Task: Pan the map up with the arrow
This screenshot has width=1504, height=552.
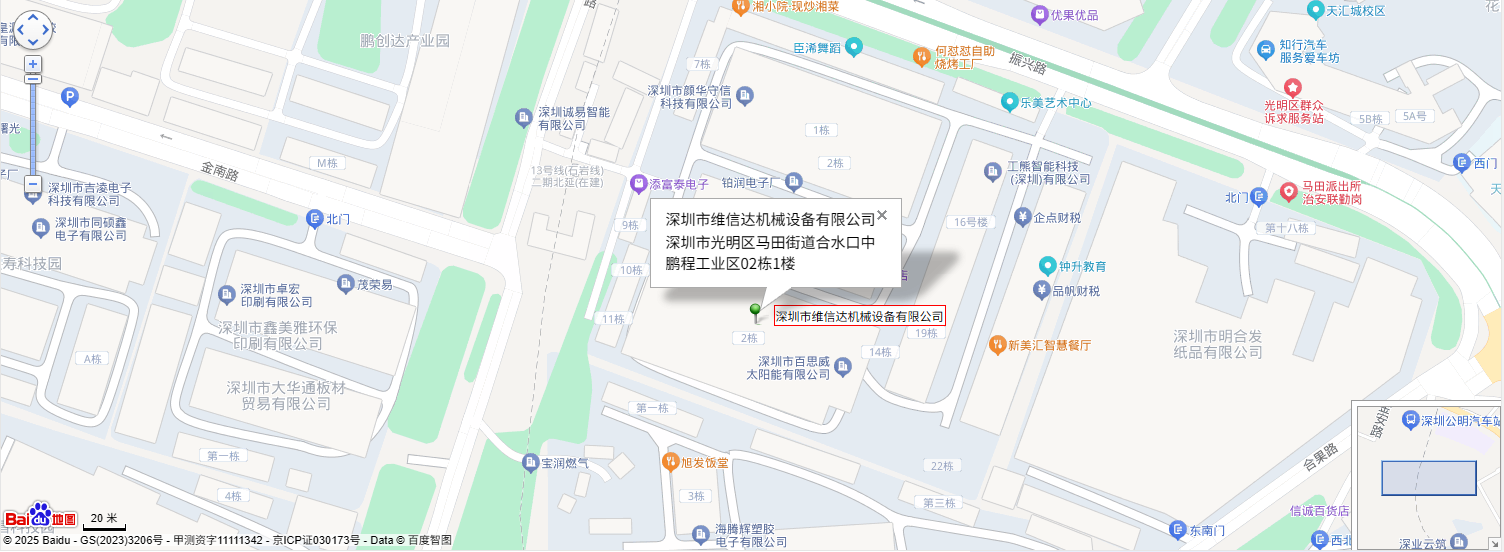Action: tap(32, 18)
